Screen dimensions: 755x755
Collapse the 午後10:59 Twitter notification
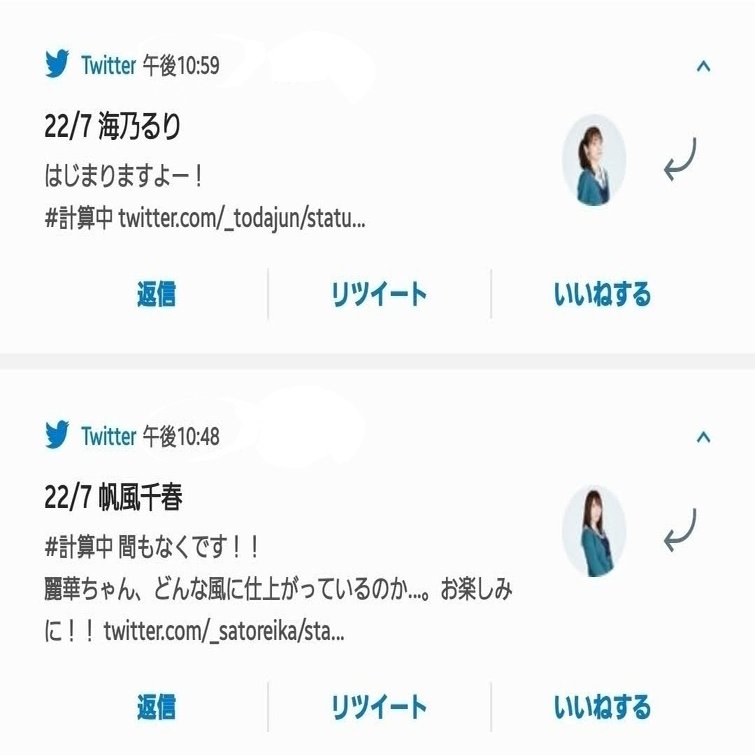703,67
